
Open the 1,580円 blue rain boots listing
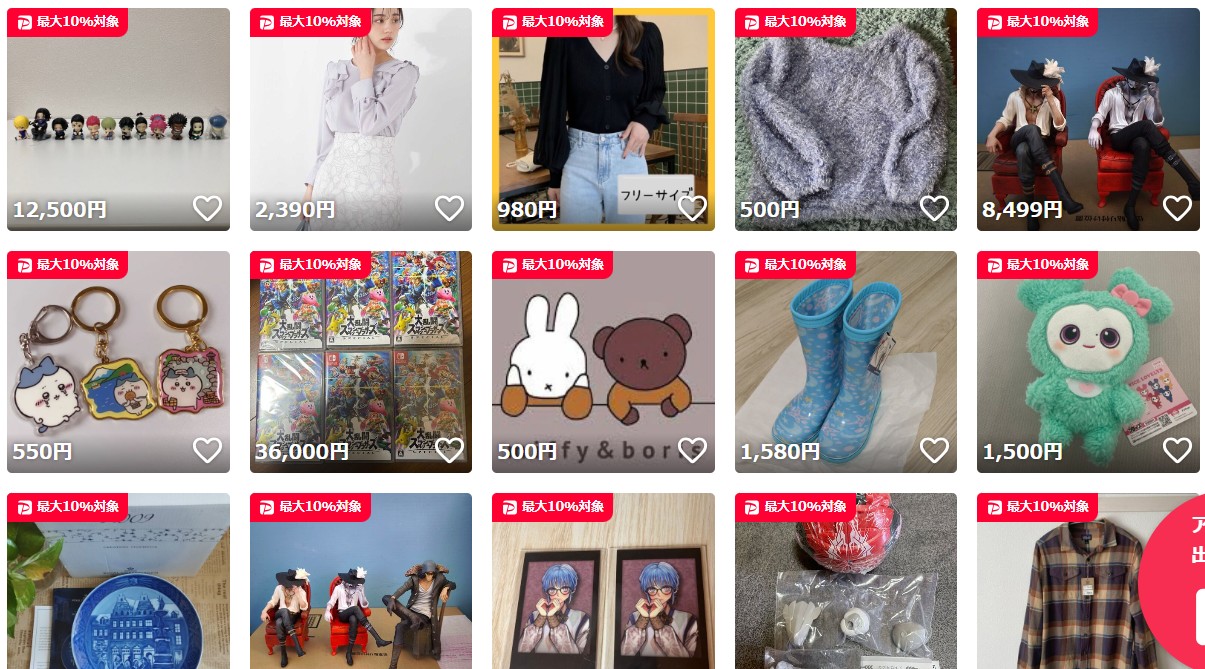click(x=845, y=362)
